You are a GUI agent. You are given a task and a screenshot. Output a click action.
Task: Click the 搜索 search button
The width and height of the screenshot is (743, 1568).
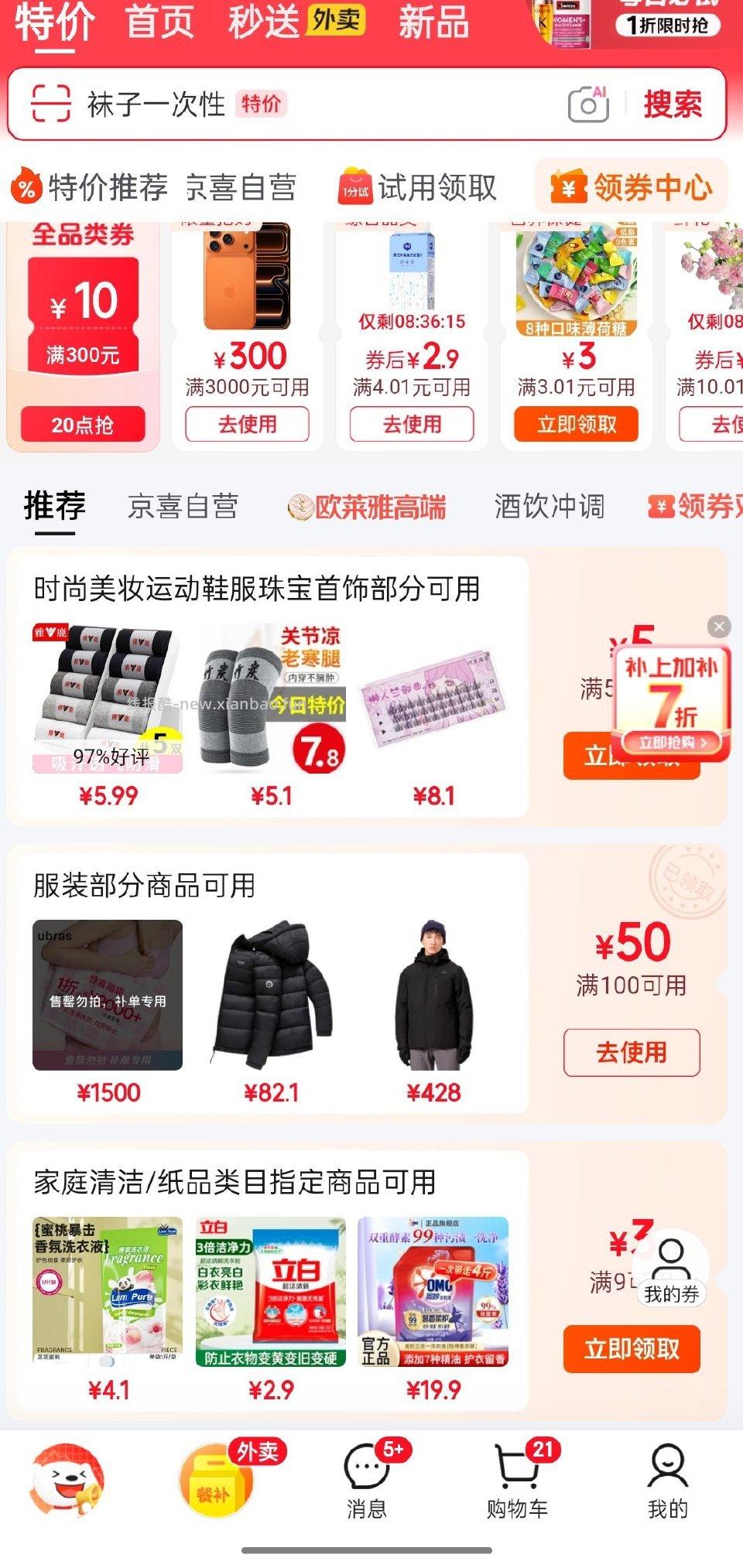point(672,105)
